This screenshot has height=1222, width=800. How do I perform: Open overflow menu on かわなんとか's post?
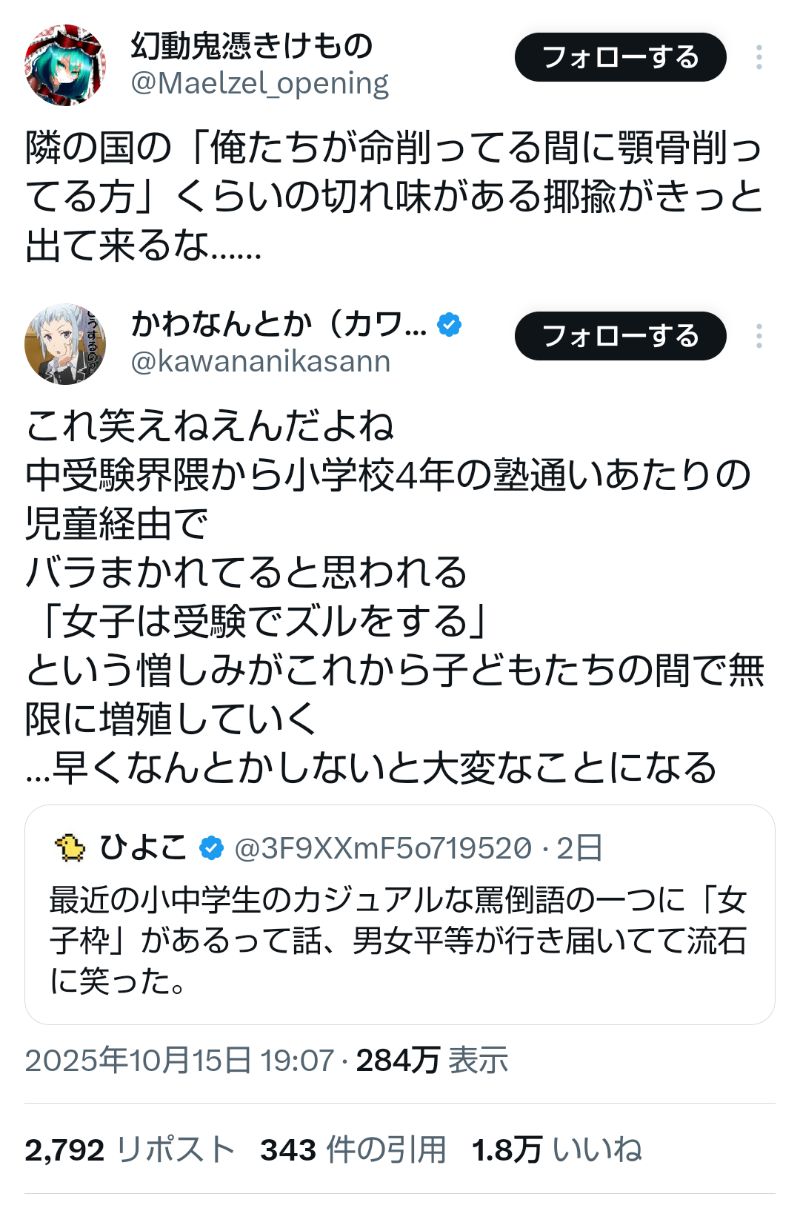point(760,336)
